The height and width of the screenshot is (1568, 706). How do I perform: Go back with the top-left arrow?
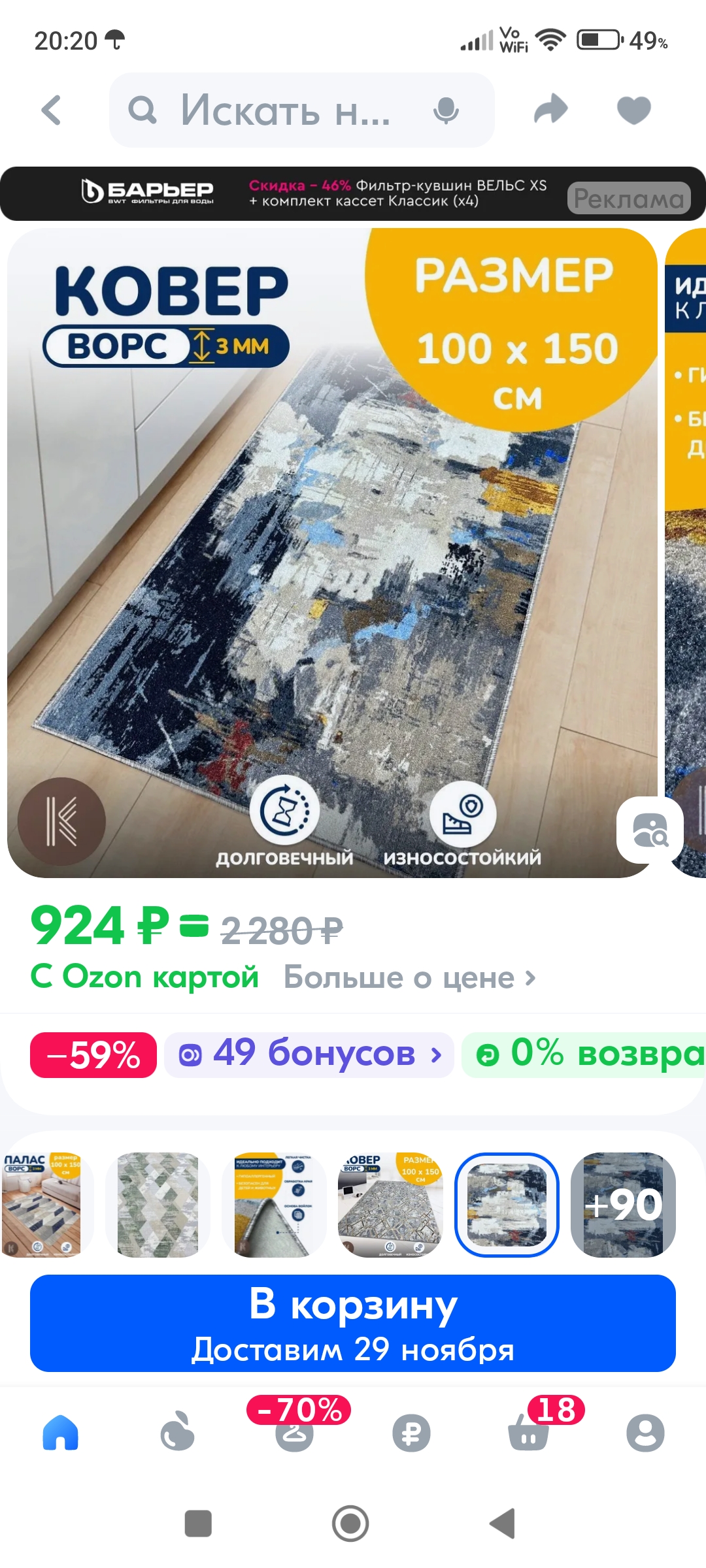(x=51, y=110)
